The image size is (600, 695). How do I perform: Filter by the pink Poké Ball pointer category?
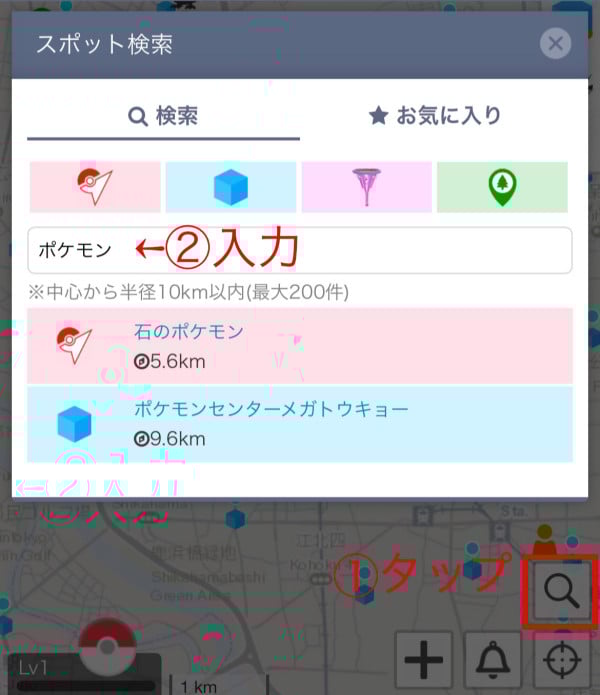95,187
